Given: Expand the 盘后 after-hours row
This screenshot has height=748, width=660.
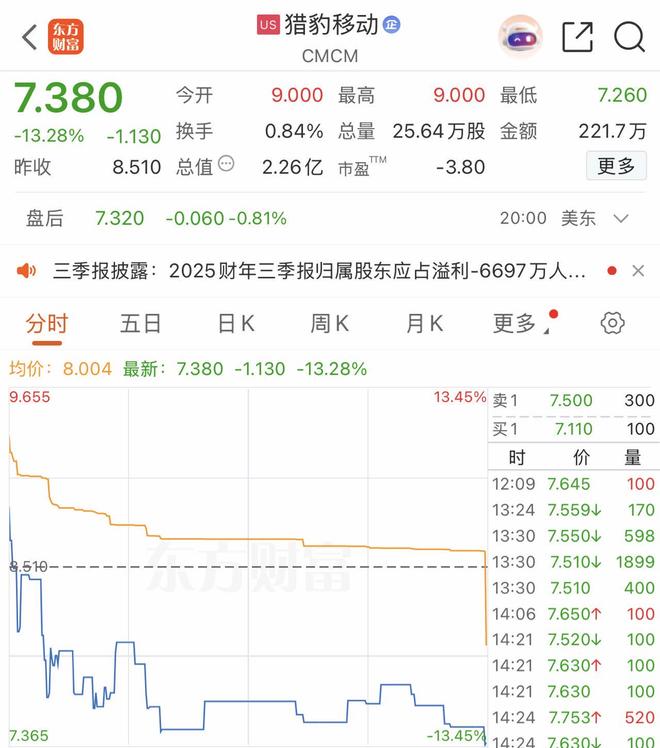Looking at the screenshot, I should click(x=621, y=218).
